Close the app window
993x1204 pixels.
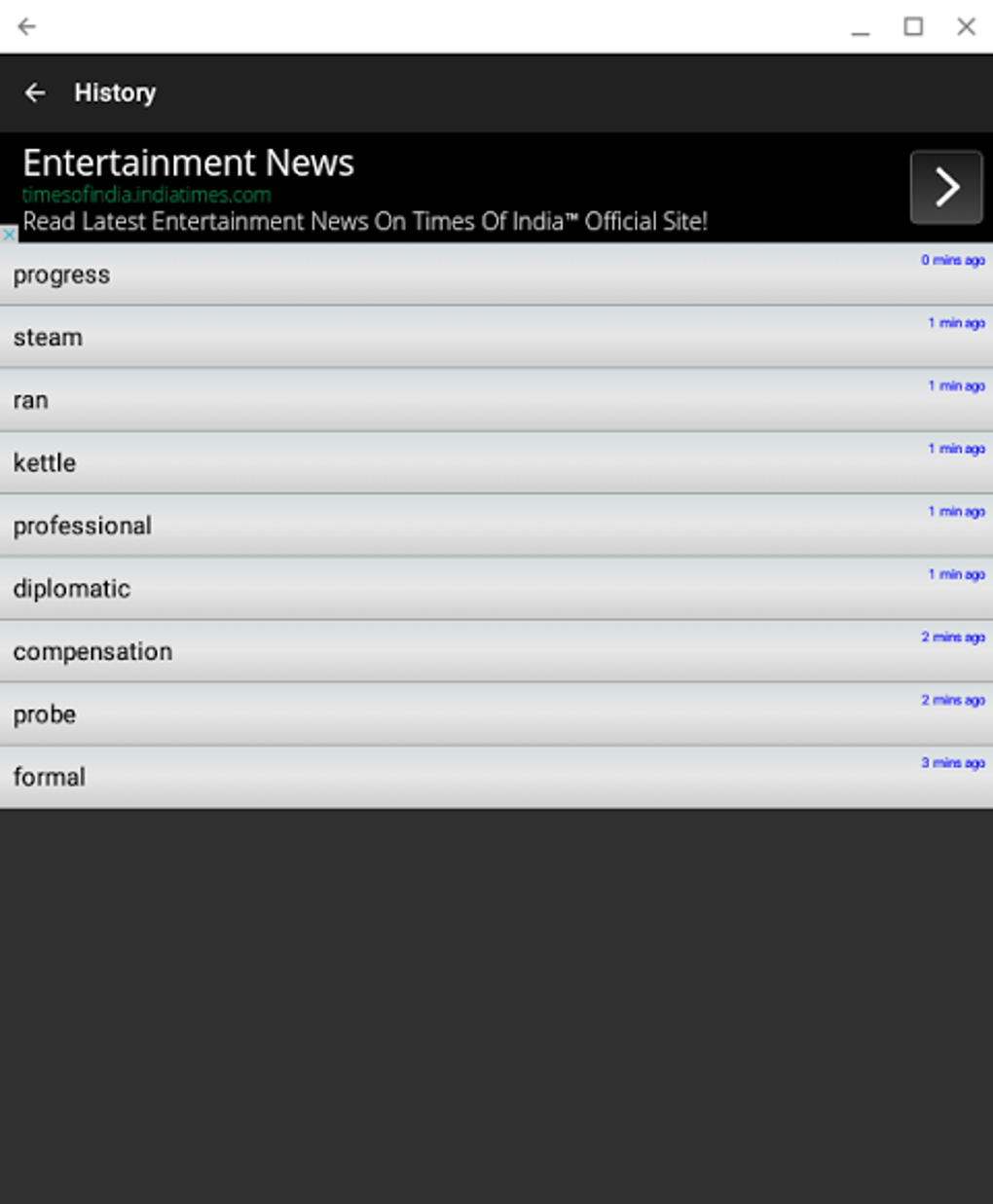tap(966, 26)
